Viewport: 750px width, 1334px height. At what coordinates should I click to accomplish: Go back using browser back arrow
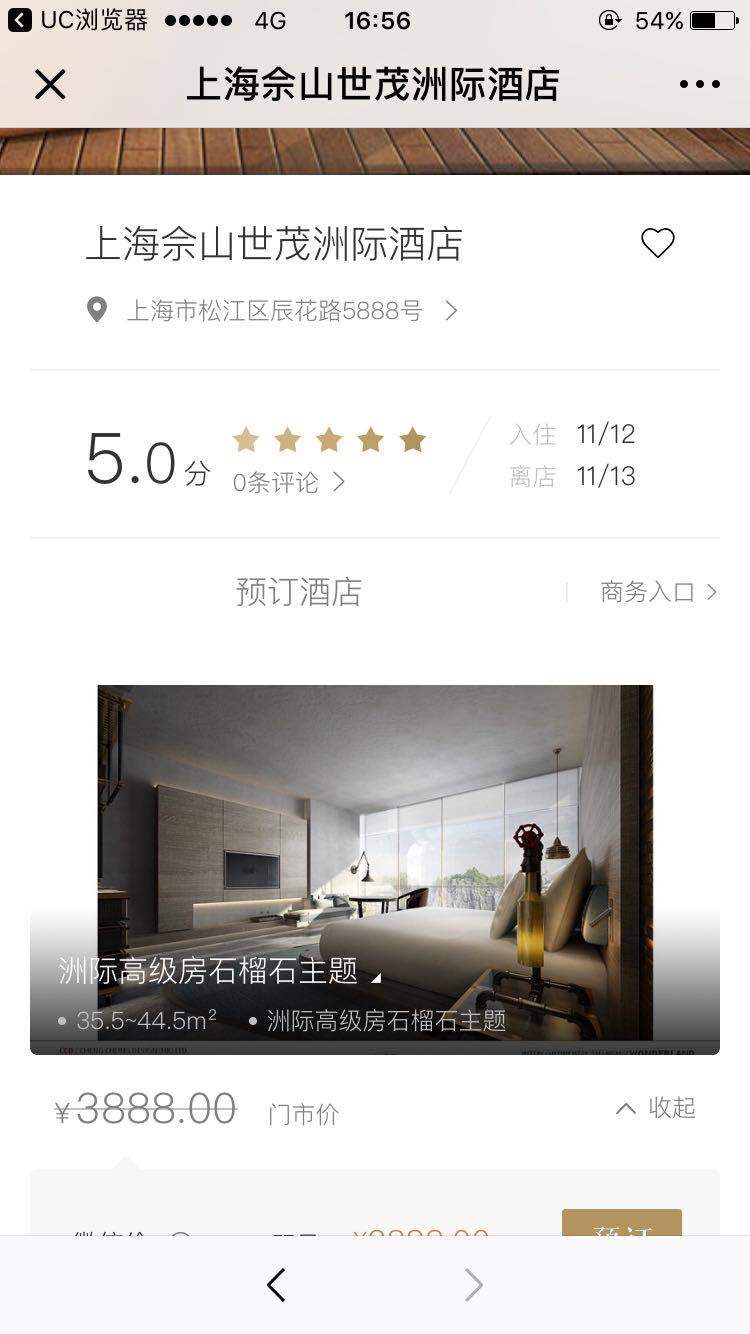[277, 1285]
